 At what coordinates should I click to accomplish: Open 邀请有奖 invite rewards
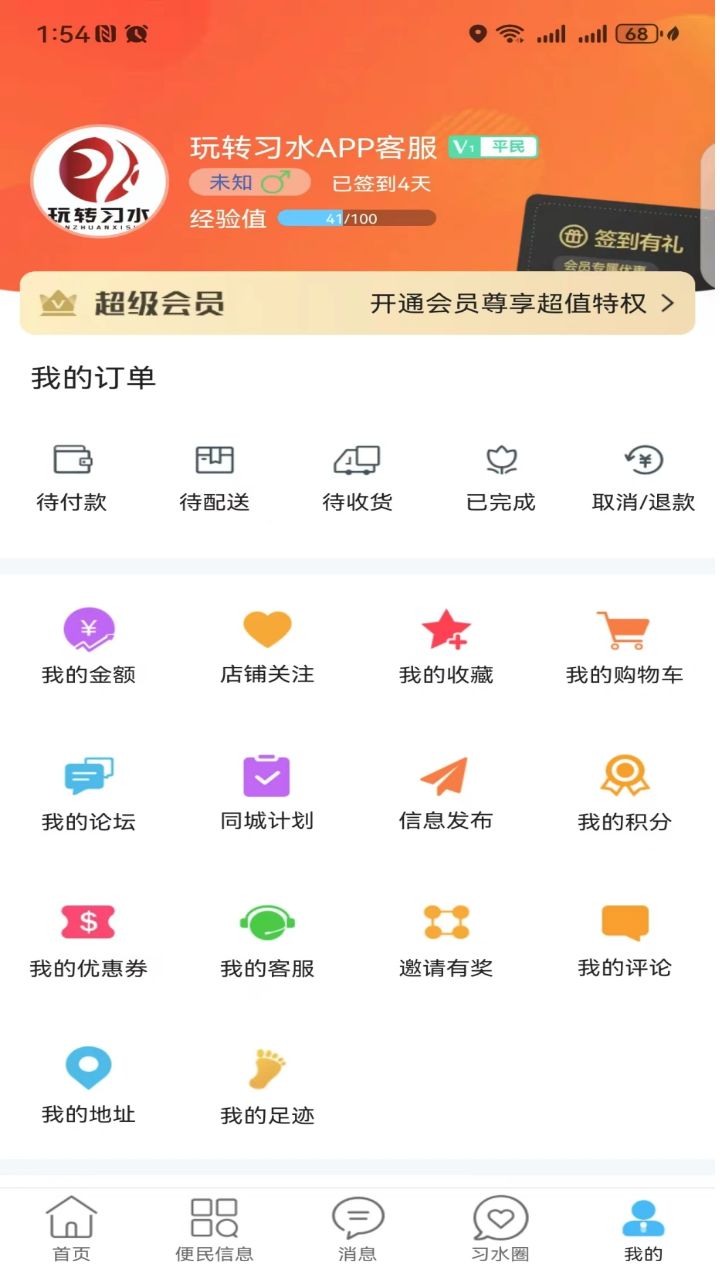446,941
